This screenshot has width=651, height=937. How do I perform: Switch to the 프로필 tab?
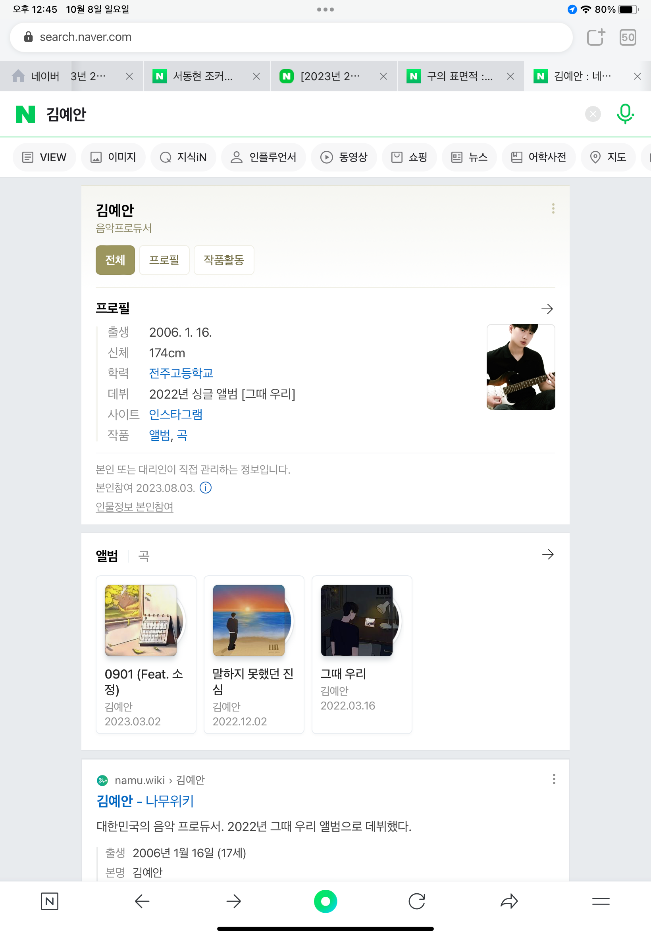point(163,260)
